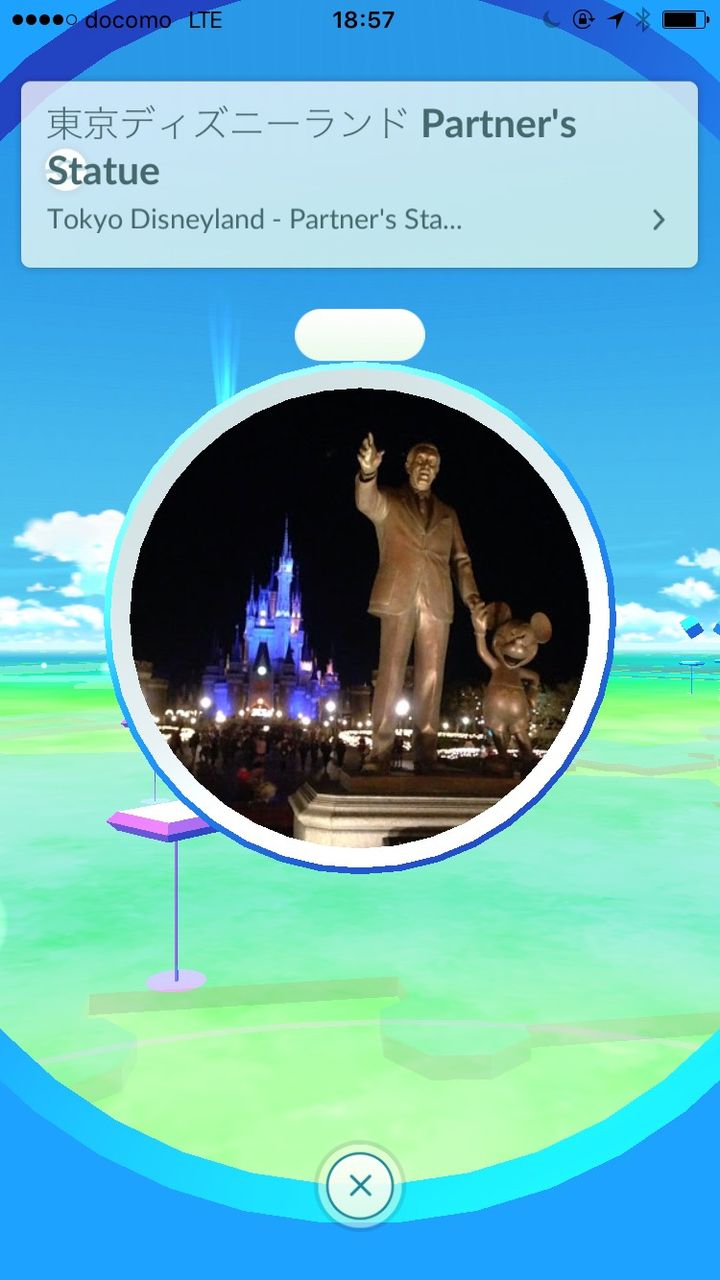Tap the Partner's Statue photo disc

pyautogui.click(x=359, y=617)
